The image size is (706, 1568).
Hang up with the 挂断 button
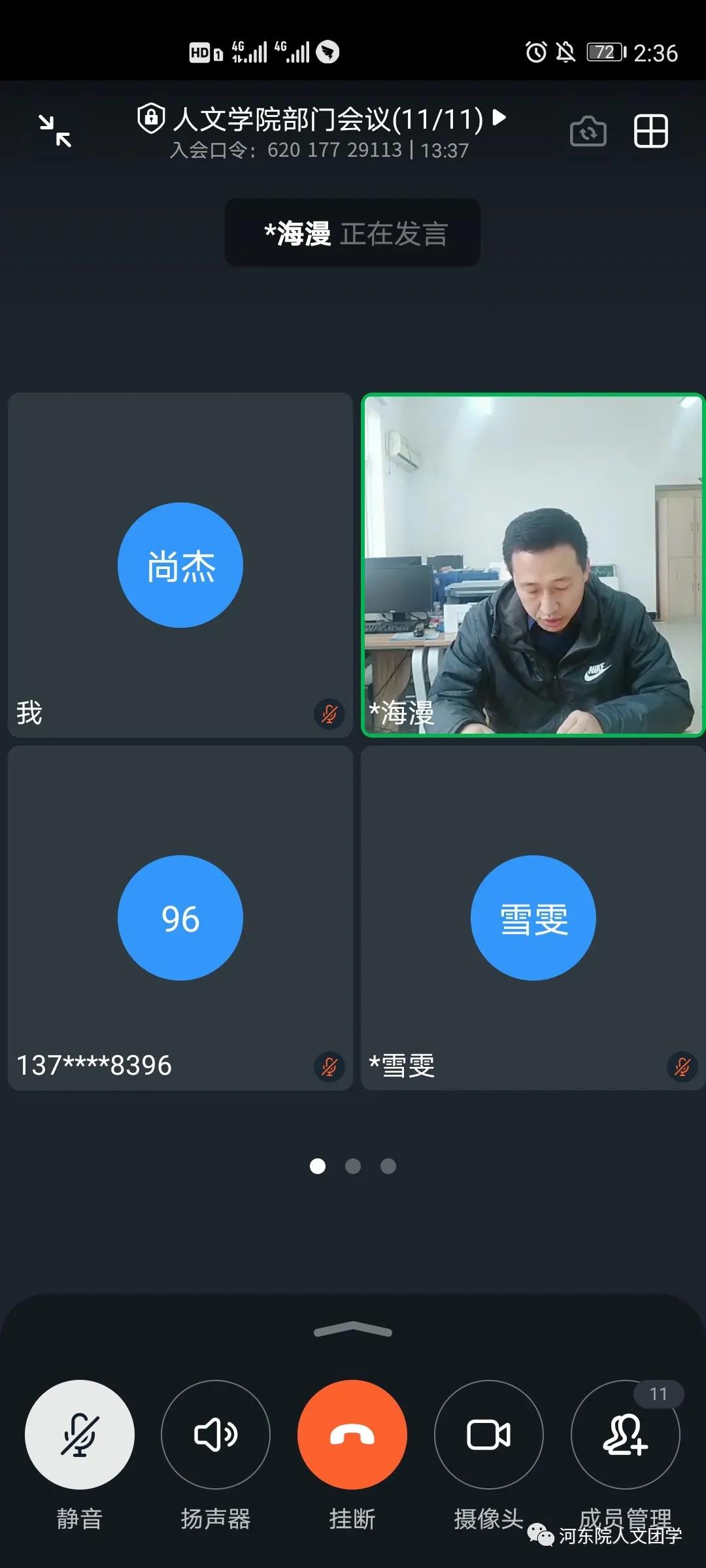pyautogui.click(x=352, y=1434)
